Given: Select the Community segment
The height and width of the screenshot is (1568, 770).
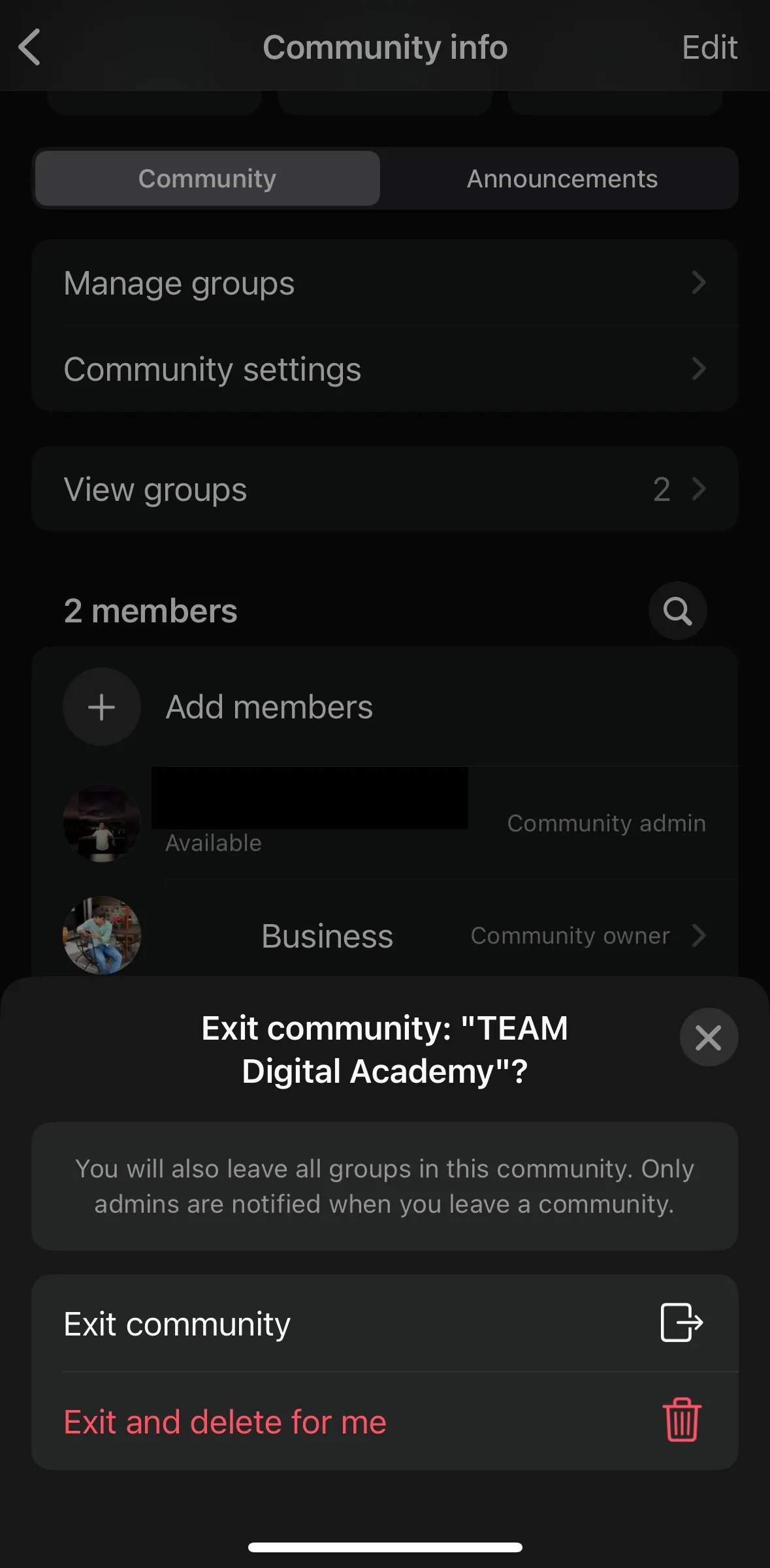Looking at the screenshot, I should (207, 178).
